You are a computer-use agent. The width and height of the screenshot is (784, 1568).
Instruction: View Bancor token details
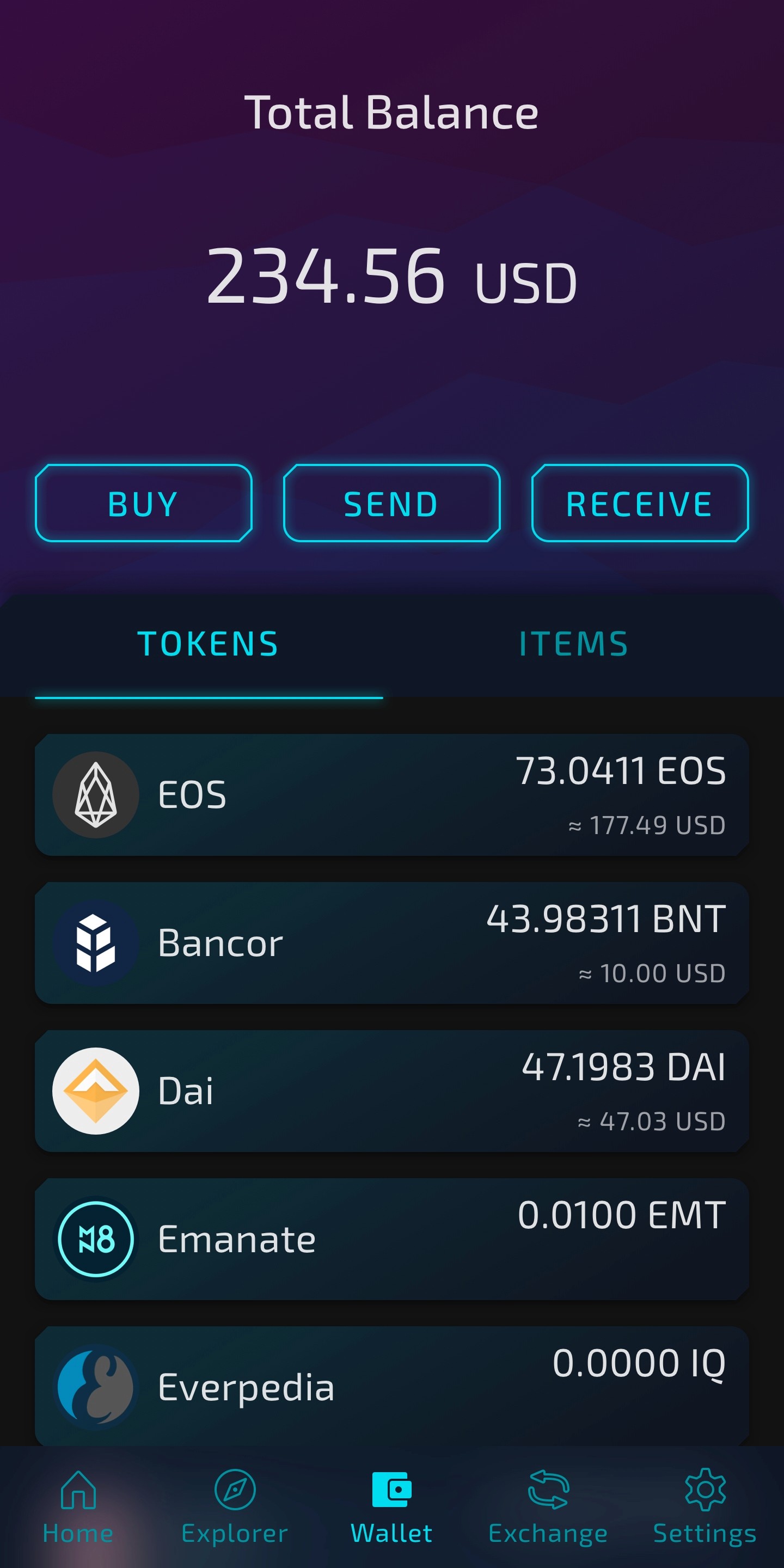click(391, 943)
